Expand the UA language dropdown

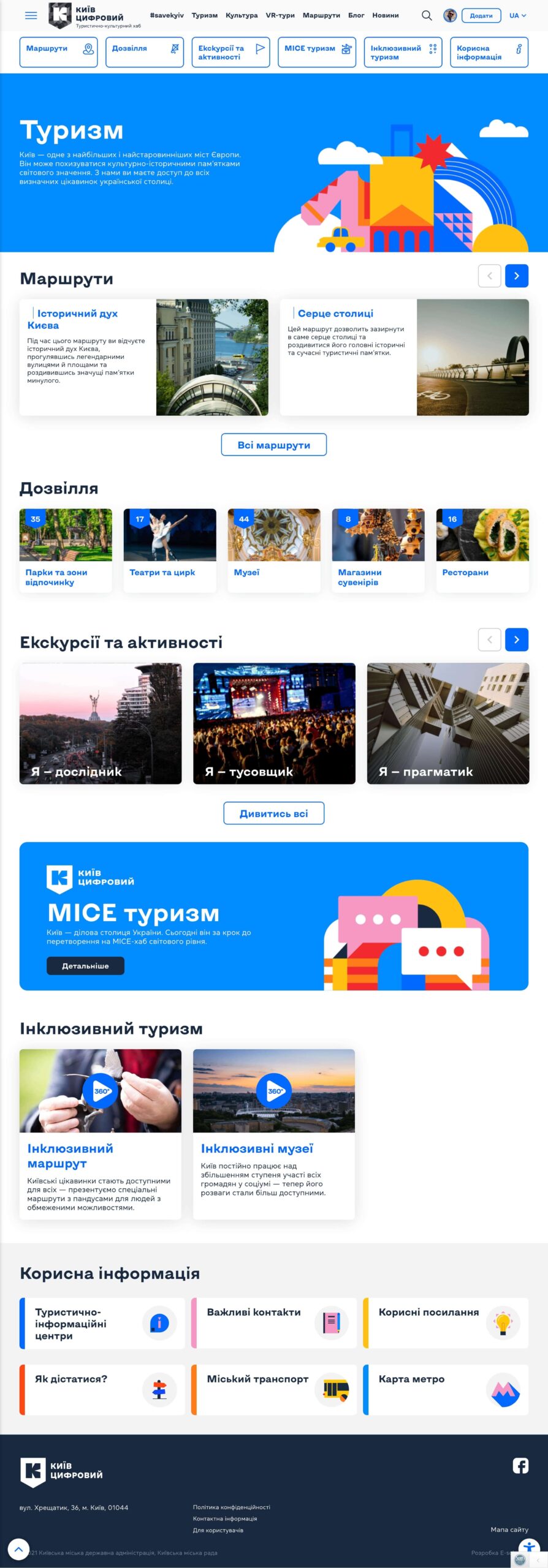[517, 16]
